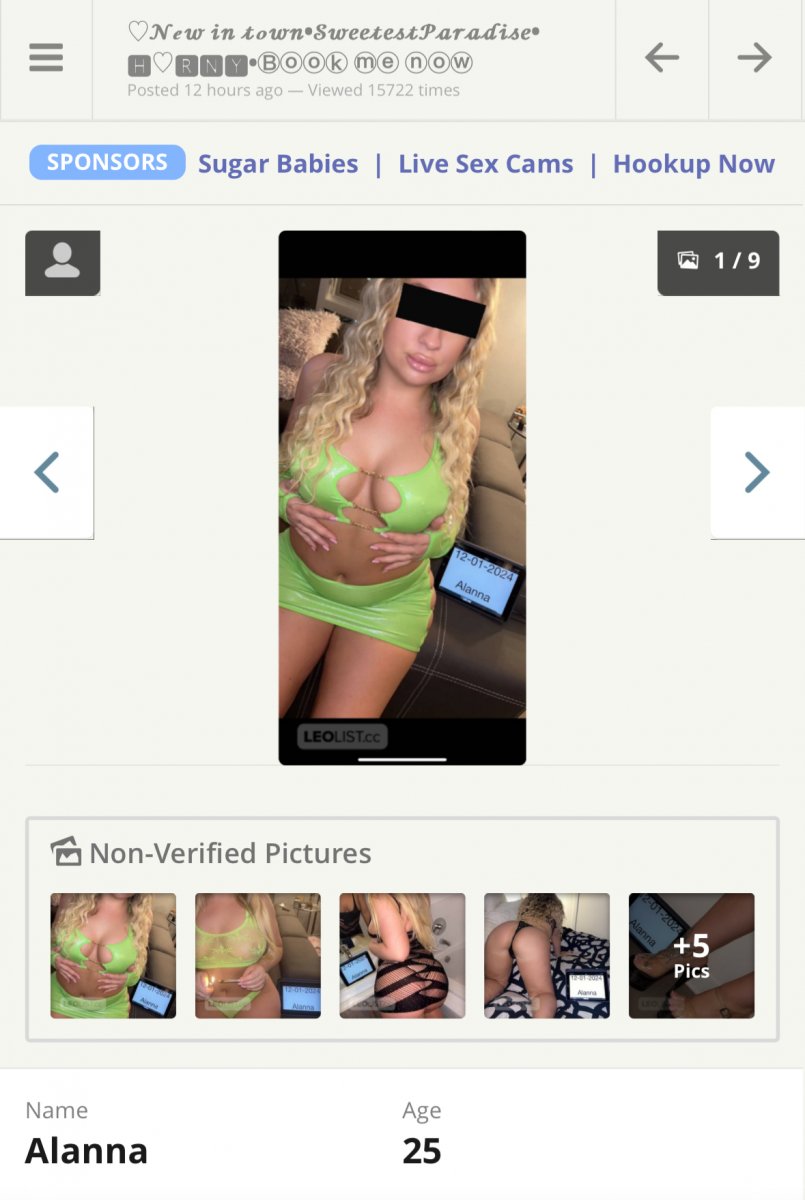Open the poster's profile icon
The image size is (805, 1200).
62,263
